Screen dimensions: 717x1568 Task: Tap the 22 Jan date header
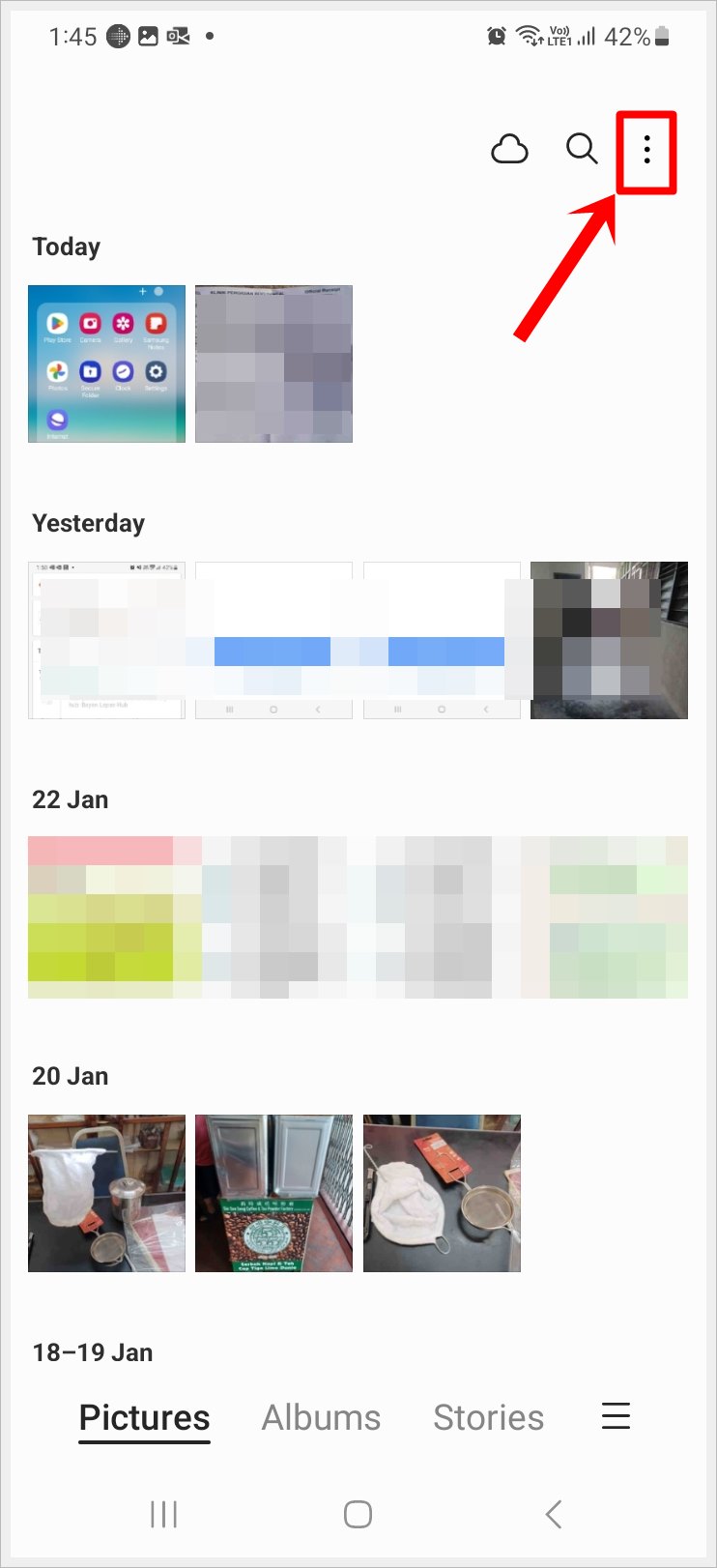(x=71, y=799)
